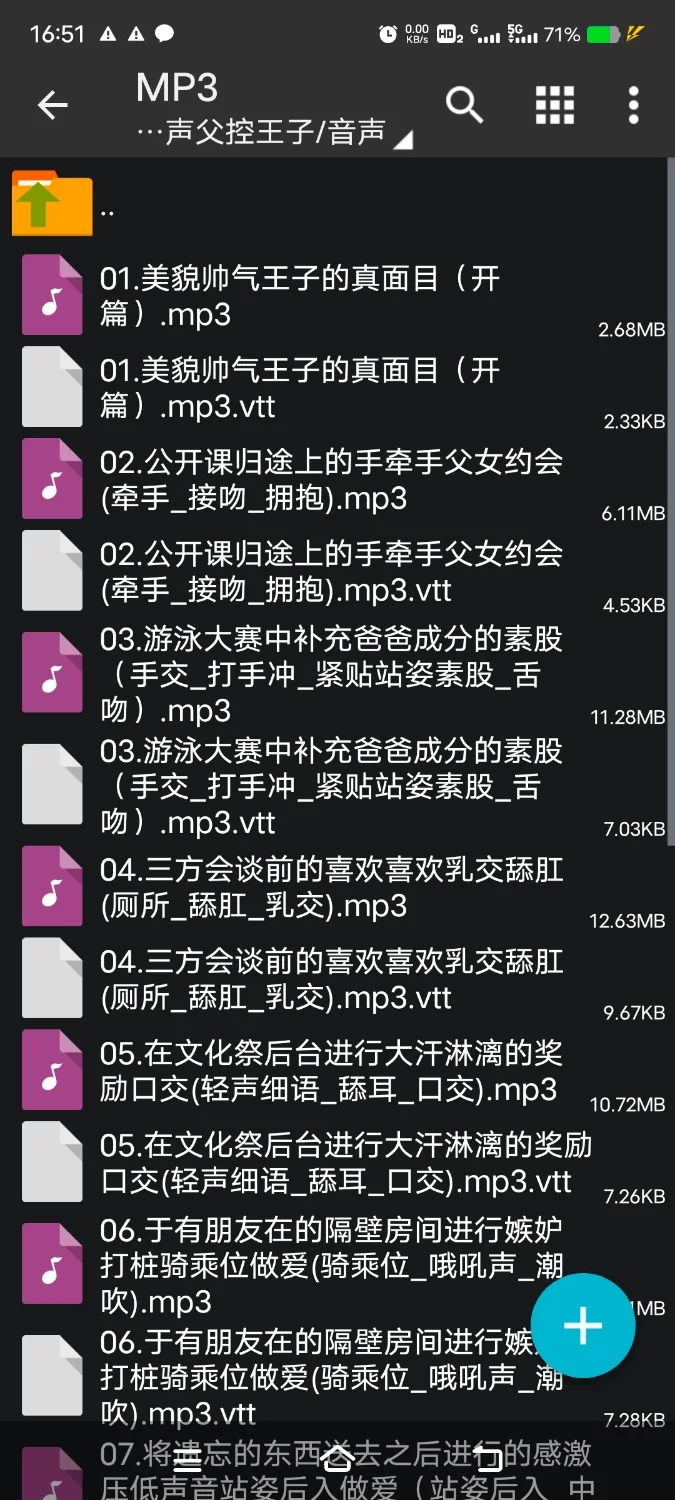The image size is (675, 1500).
Task: Open the 01 .mp3.vtt subtitle file
Action: tap(299, 388)
